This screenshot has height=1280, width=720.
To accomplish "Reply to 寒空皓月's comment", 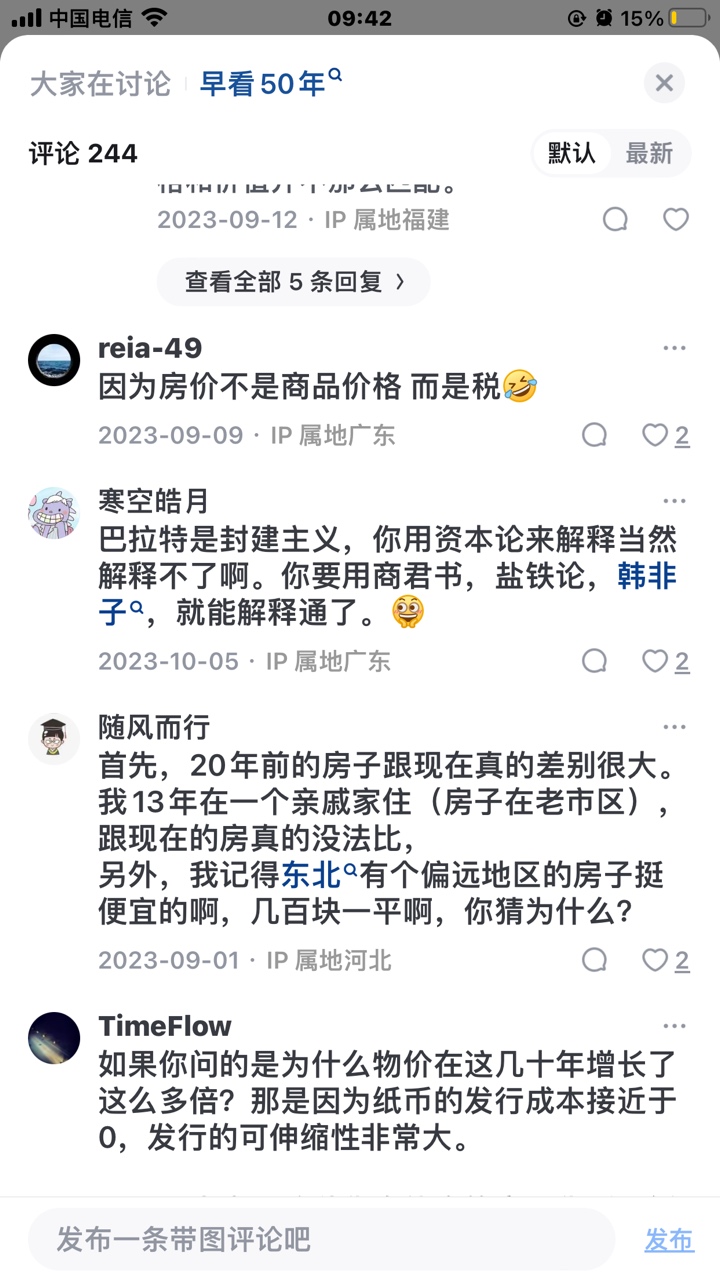I will pyautogui.click(x=595, y=661).
